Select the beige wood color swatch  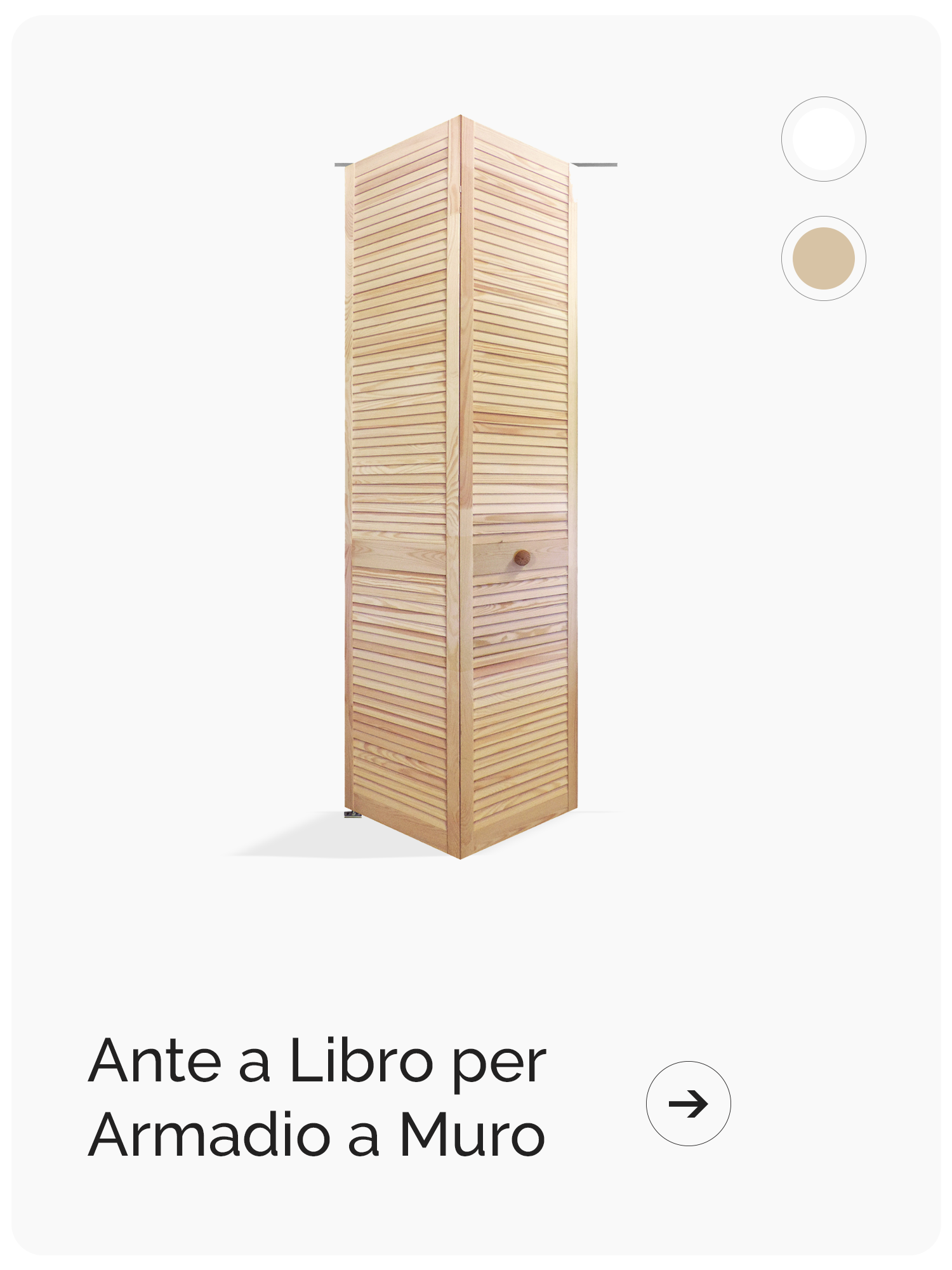[x=823, y=258]
